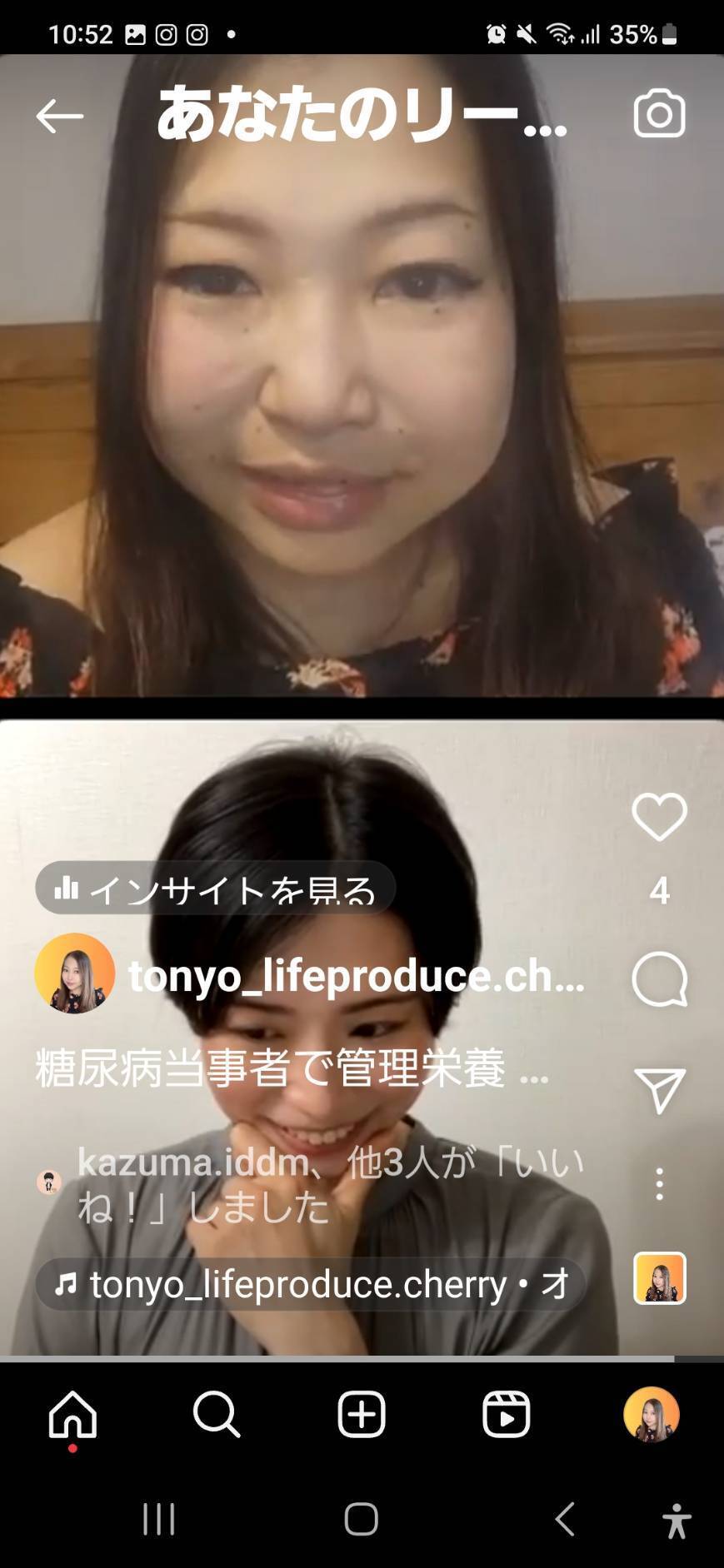Switch to the Reels tab

pos(506,1414)
